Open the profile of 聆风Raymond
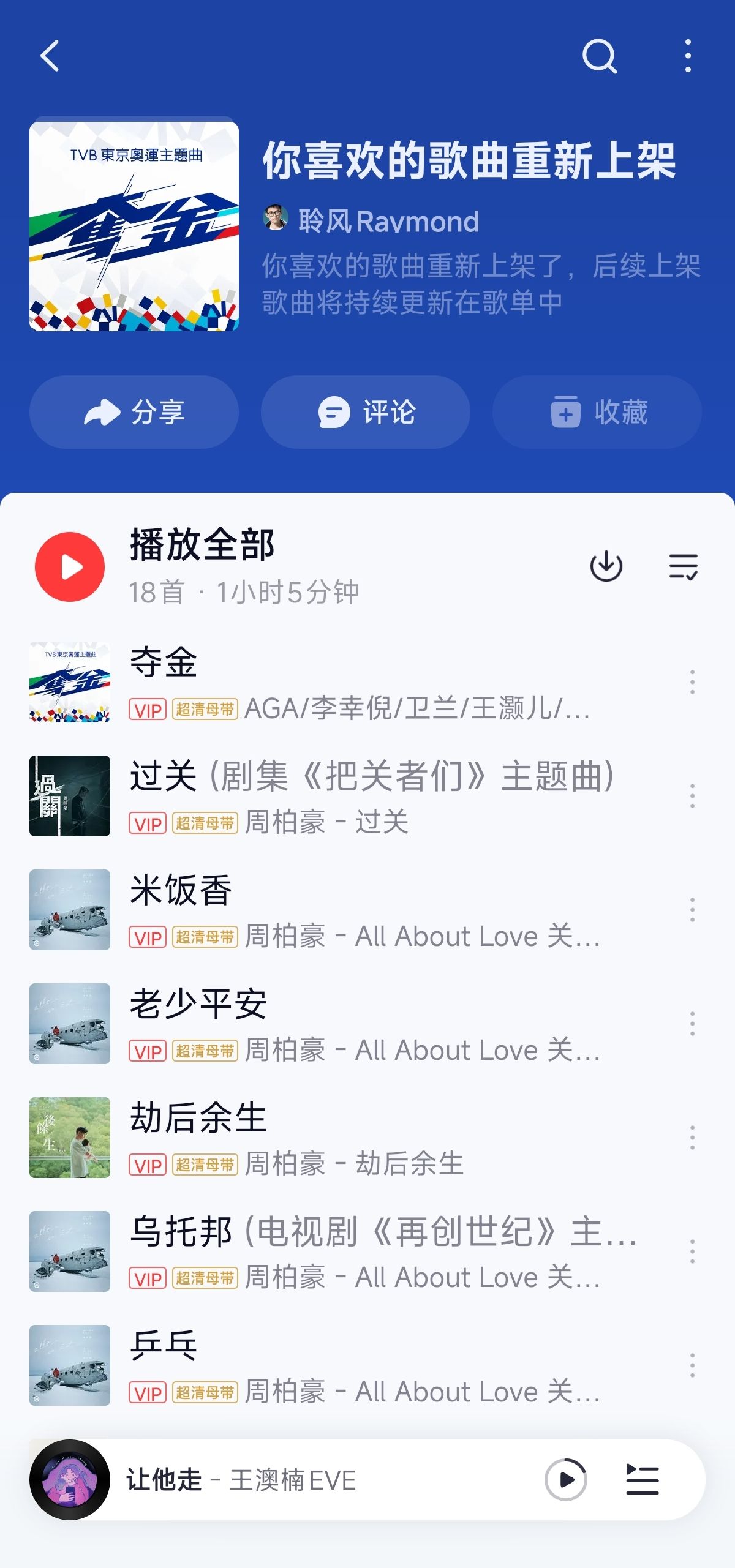 (x=387, y=220)
